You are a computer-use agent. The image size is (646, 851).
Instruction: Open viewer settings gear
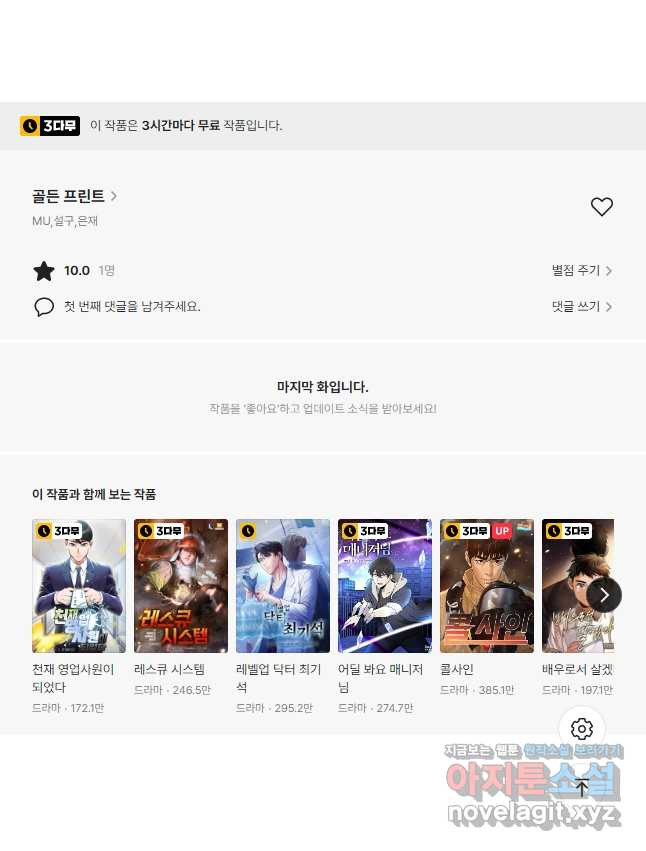pyautogui.click(x=582, y=729)
